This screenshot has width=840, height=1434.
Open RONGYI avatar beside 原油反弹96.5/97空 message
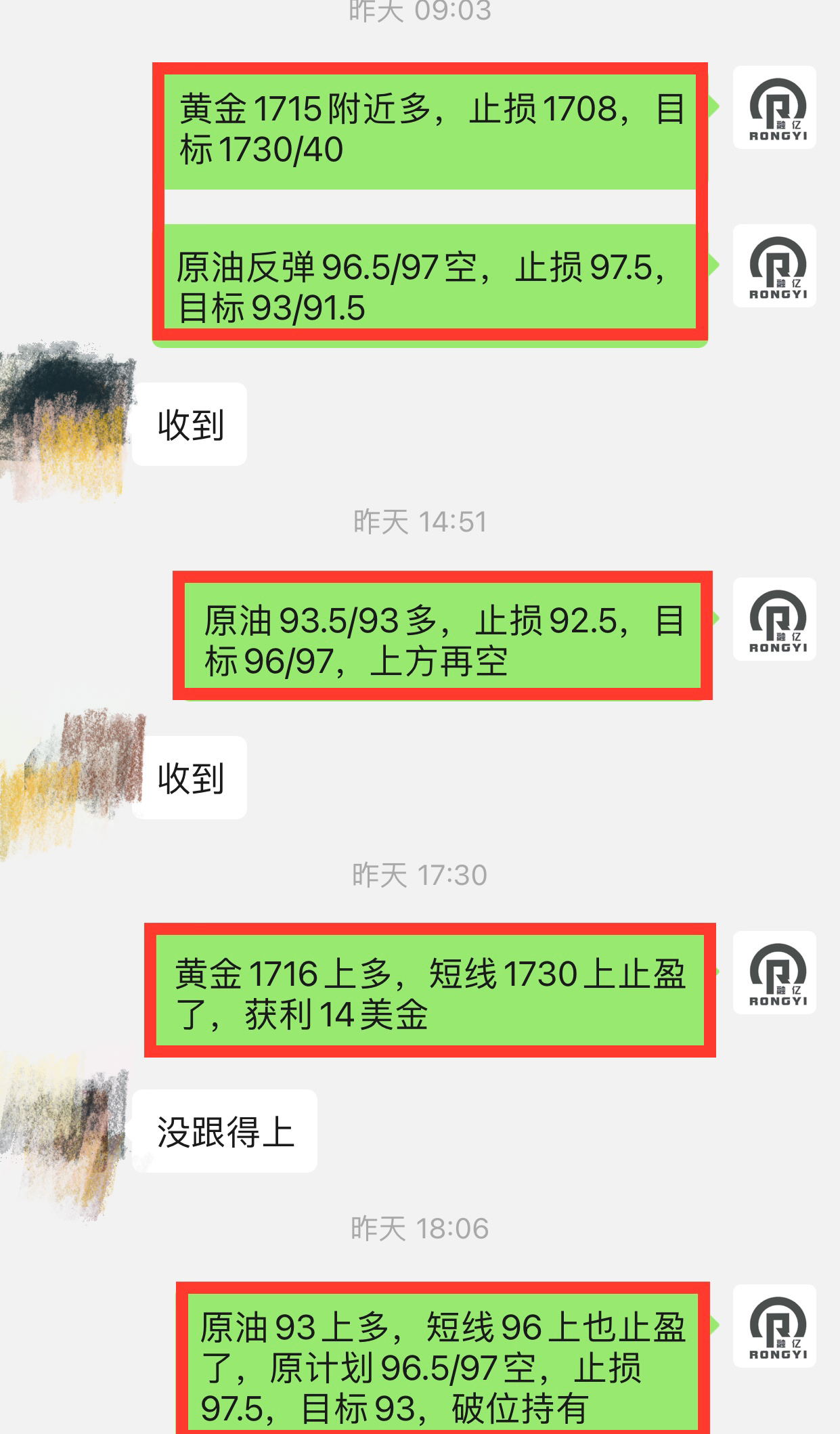click(x=774, y=265)
